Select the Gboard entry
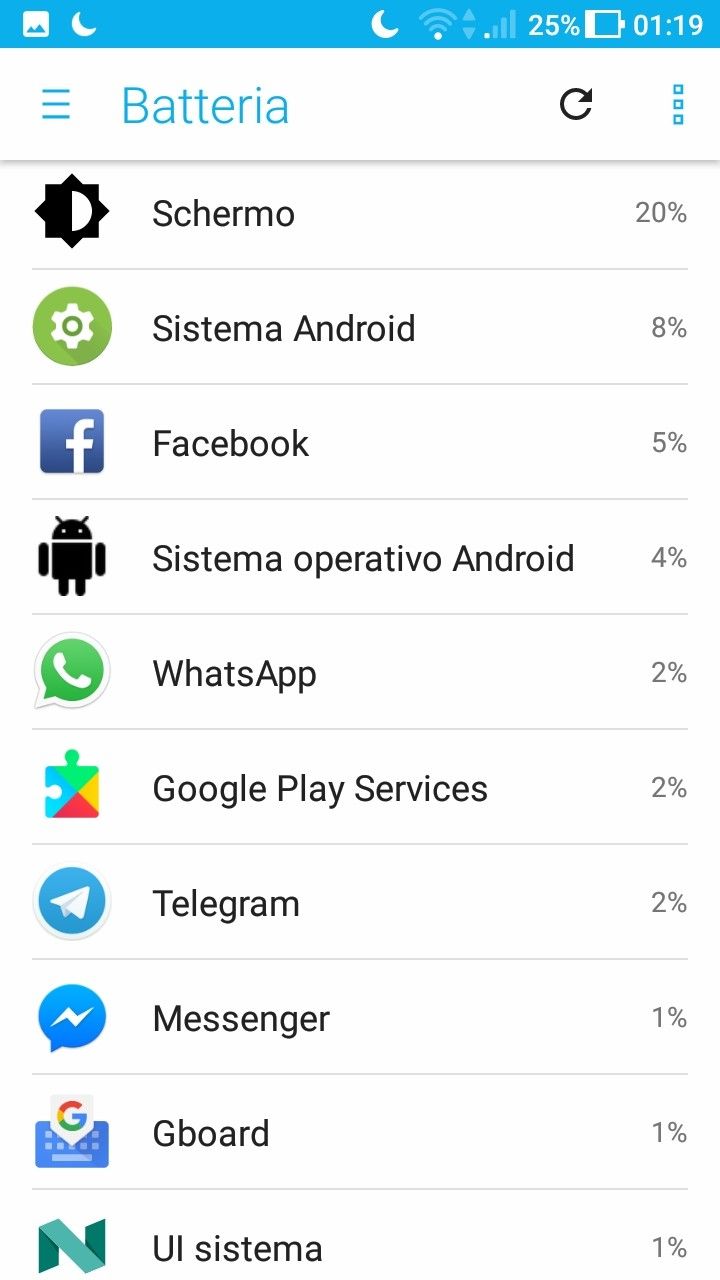 click(360, 1133)
